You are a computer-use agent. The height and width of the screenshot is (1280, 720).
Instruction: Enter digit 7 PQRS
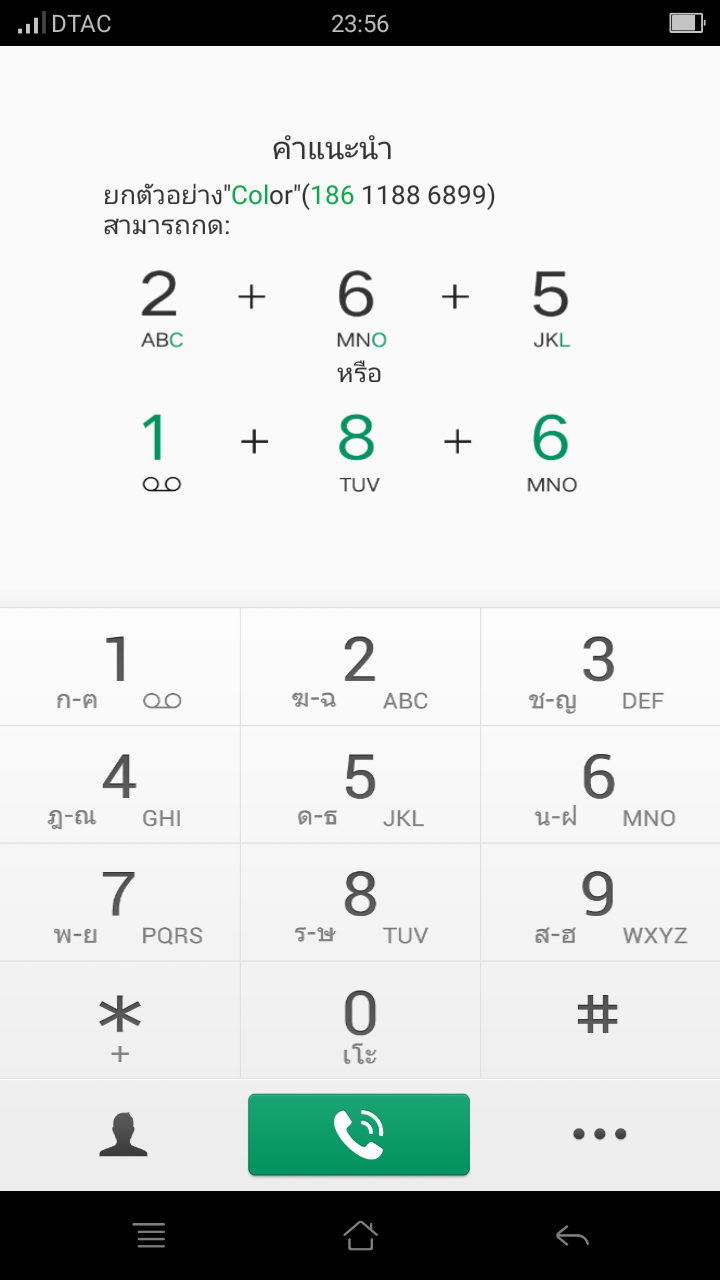click(x=120, y=903)
